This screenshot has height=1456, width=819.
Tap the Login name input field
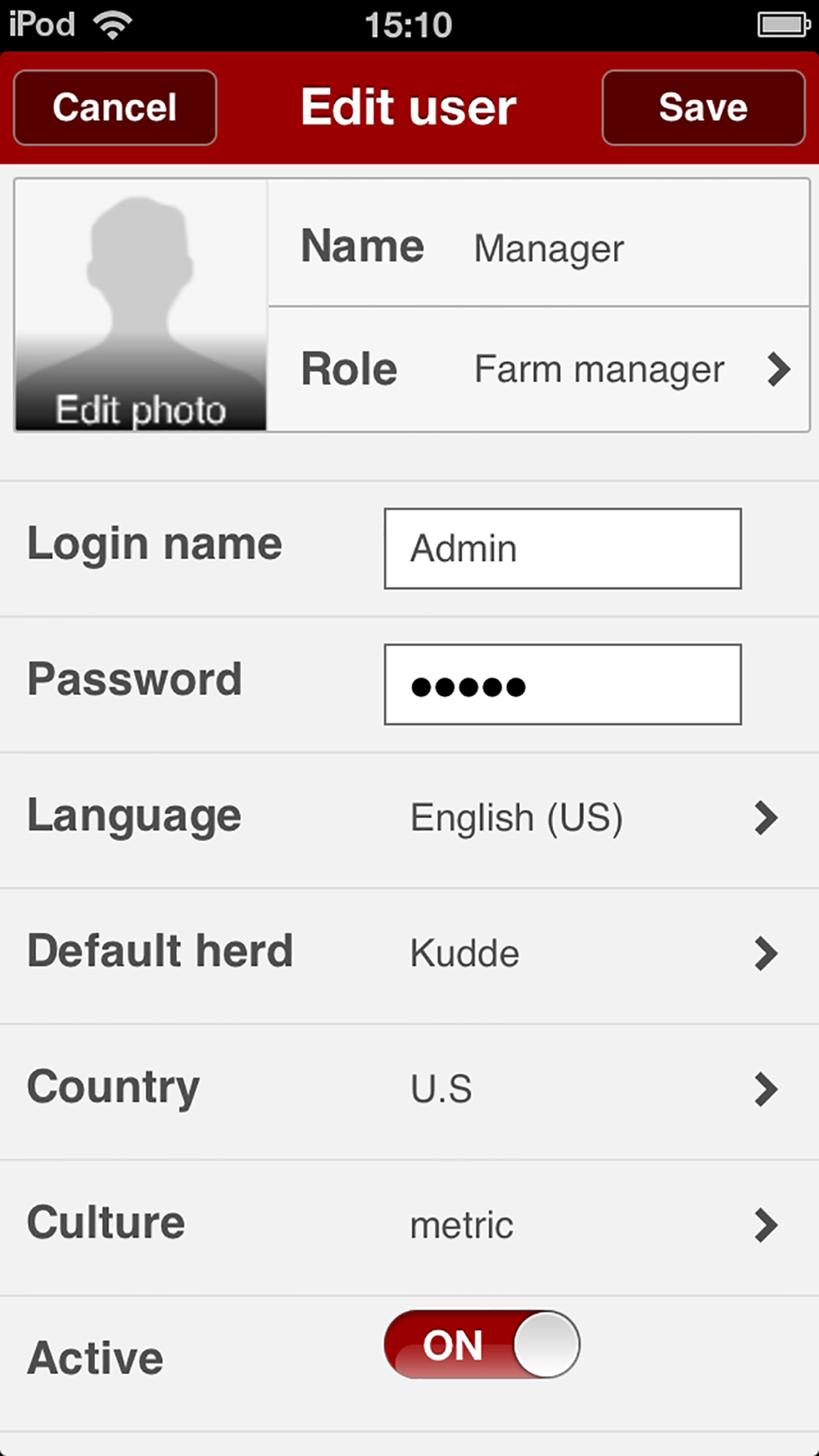563,549
